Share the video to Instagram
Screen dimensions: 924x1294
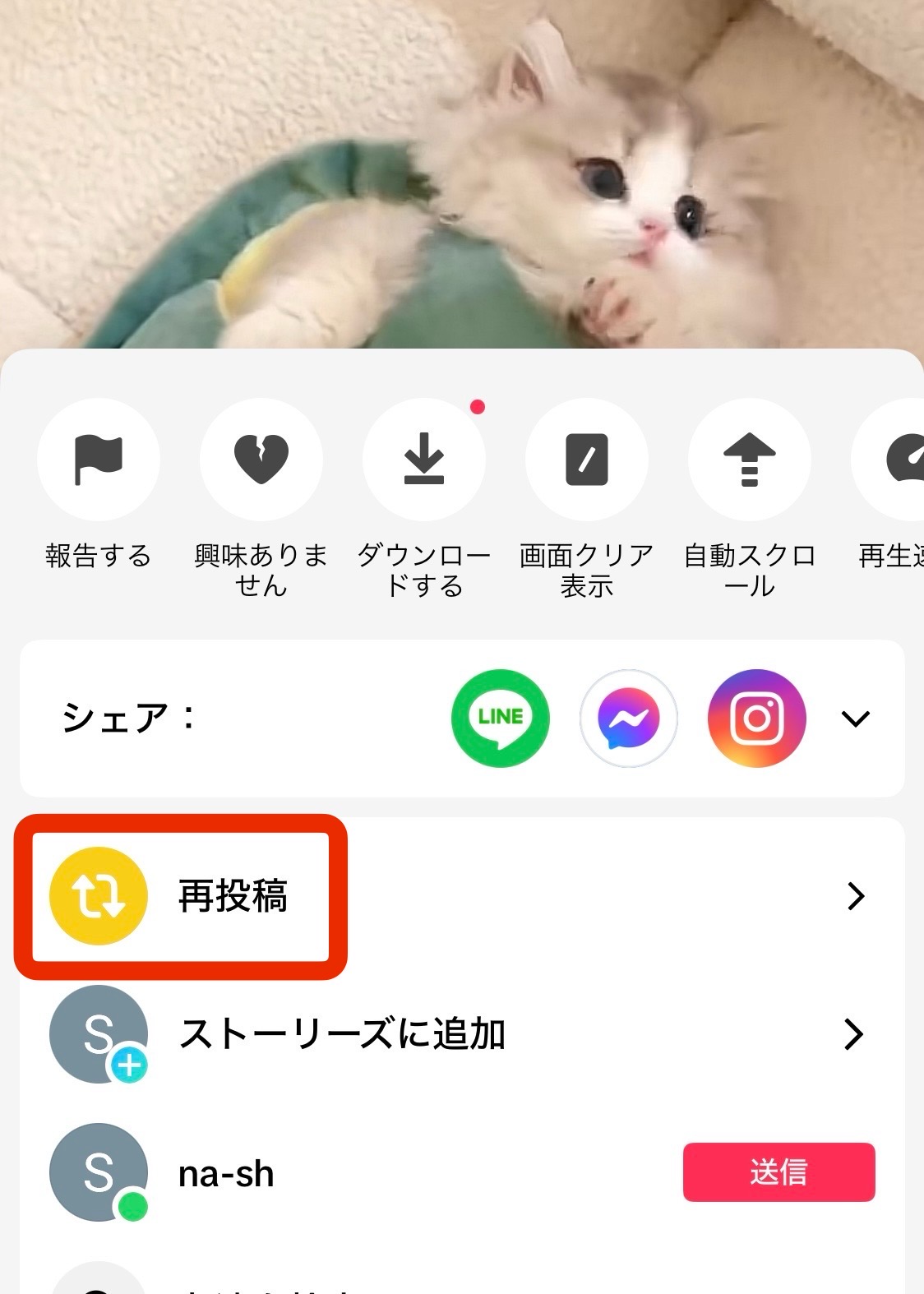756,719
